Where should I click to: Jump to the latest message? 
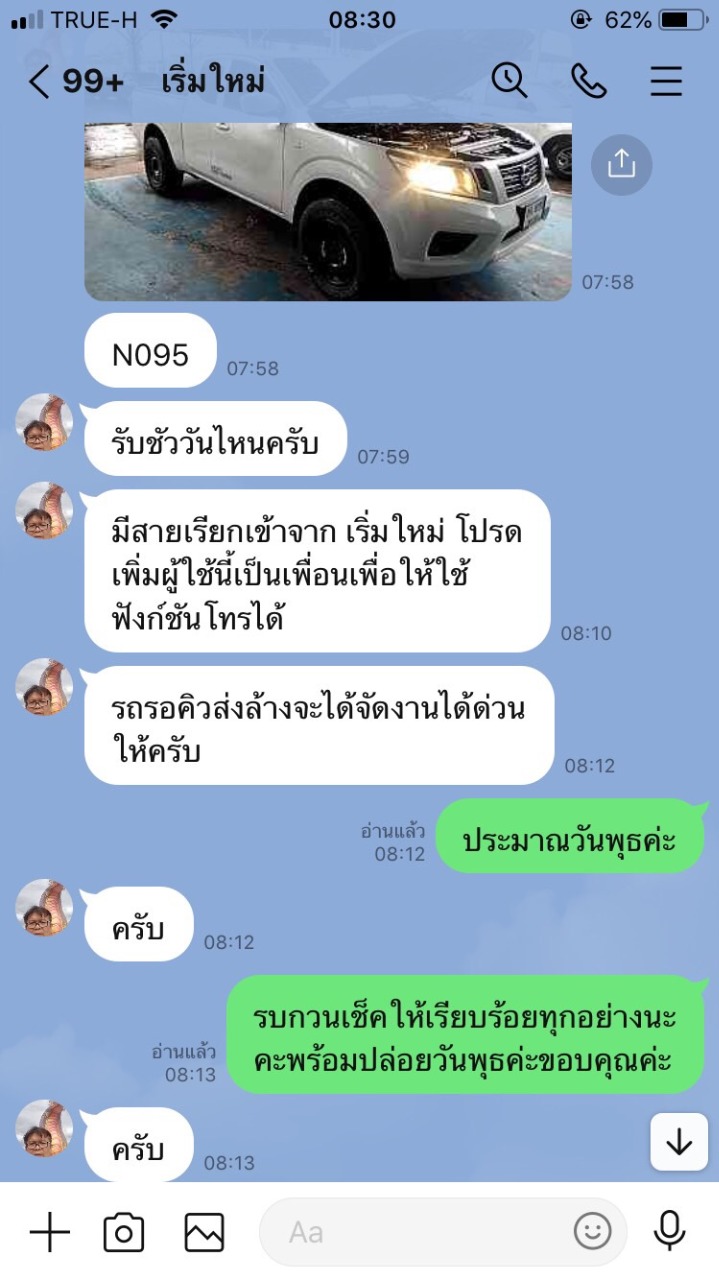[x=679, y=1141]
